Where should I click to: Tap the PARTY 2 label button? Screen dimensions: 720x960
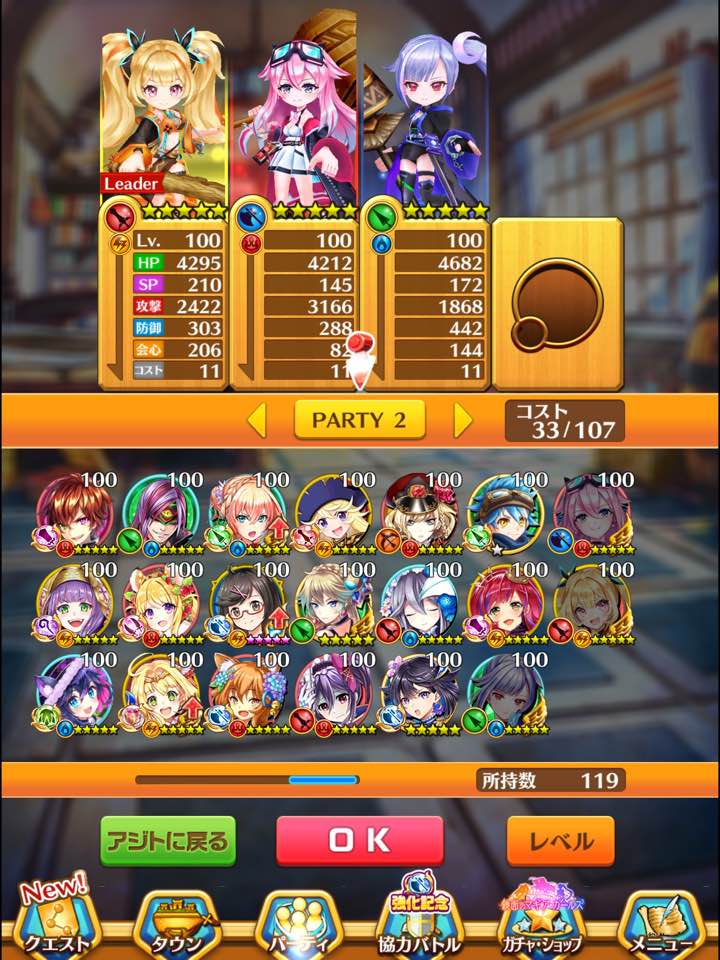(x=359, y=420)
